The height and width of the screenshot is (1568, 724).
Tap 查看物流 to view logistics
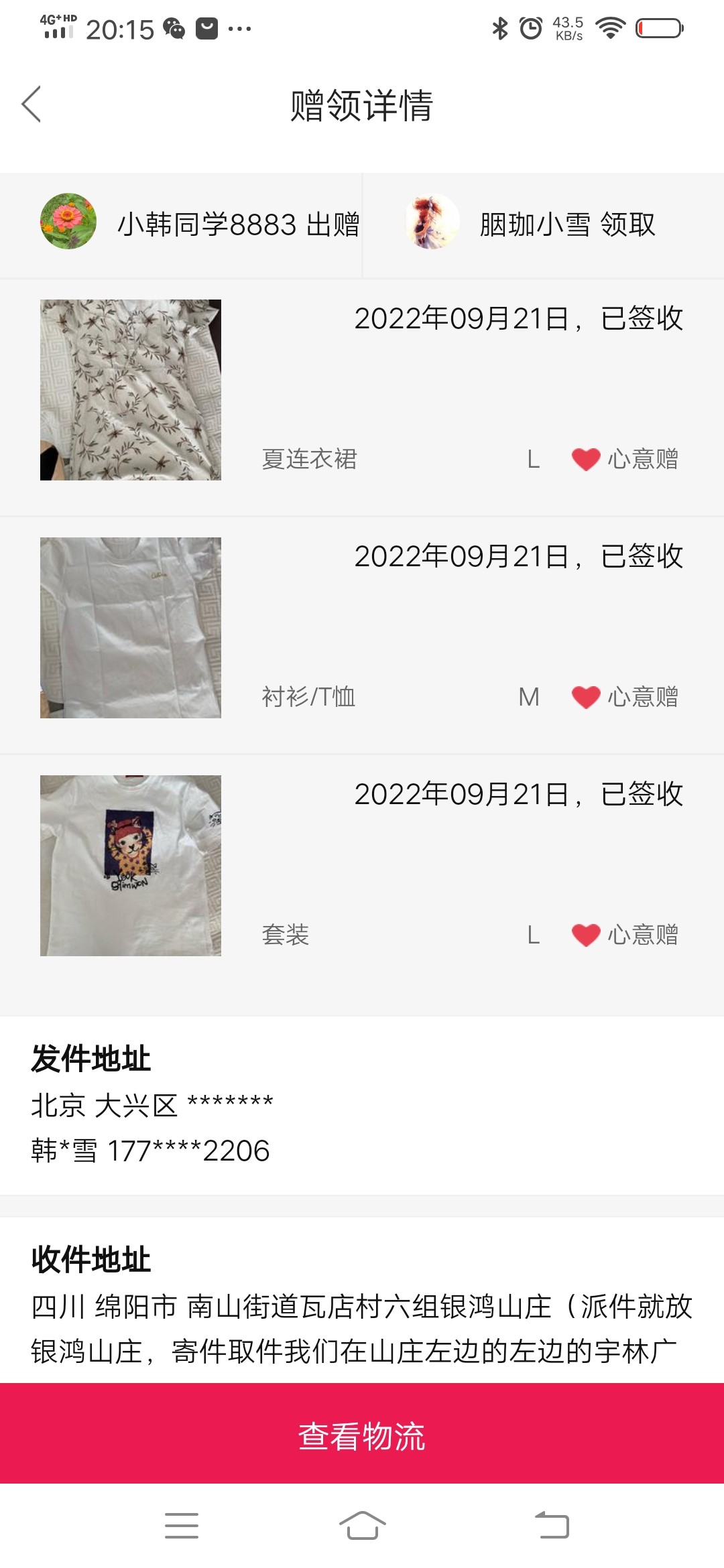coord(362,1436)
